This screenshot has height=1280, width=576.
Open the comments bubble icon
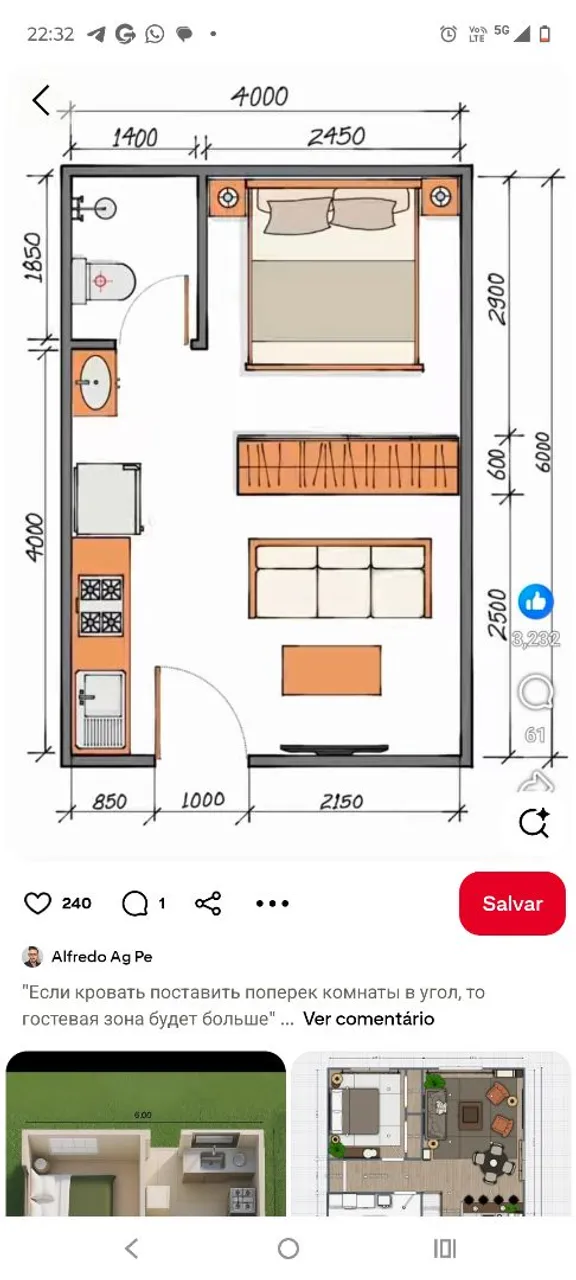pos(135,904)
